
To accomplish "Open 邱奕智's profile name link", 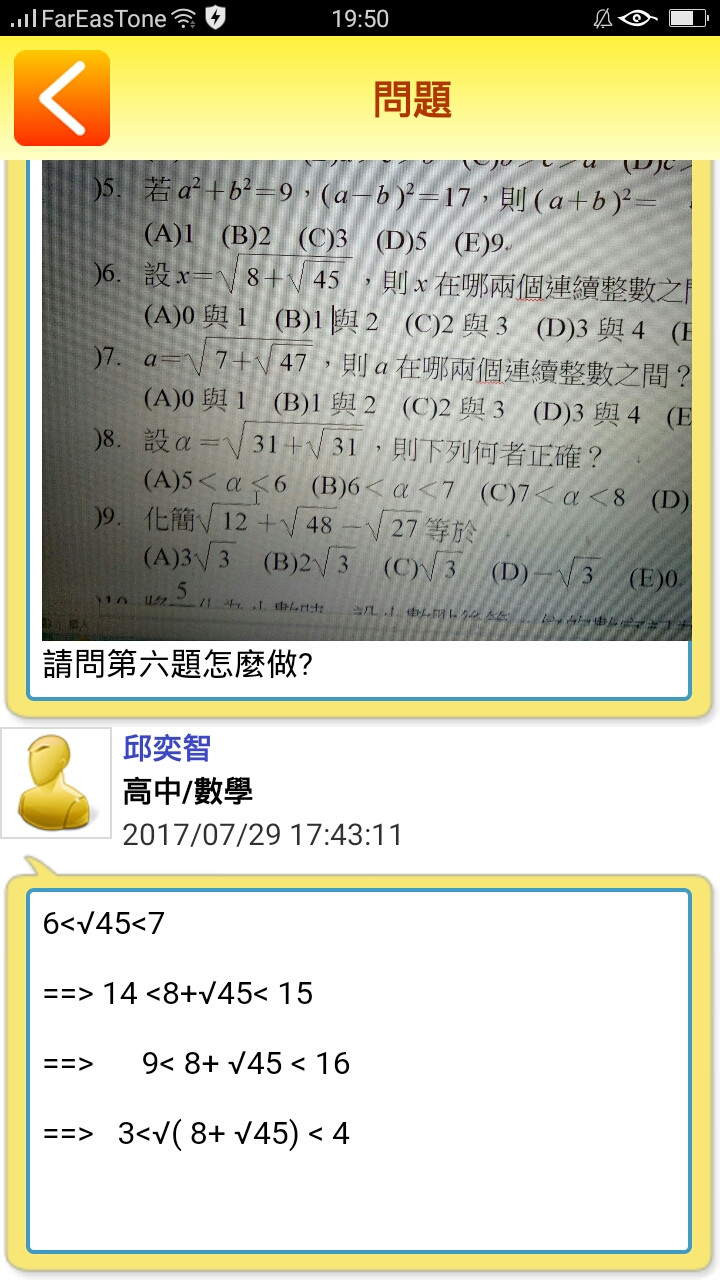I will 167,748.
